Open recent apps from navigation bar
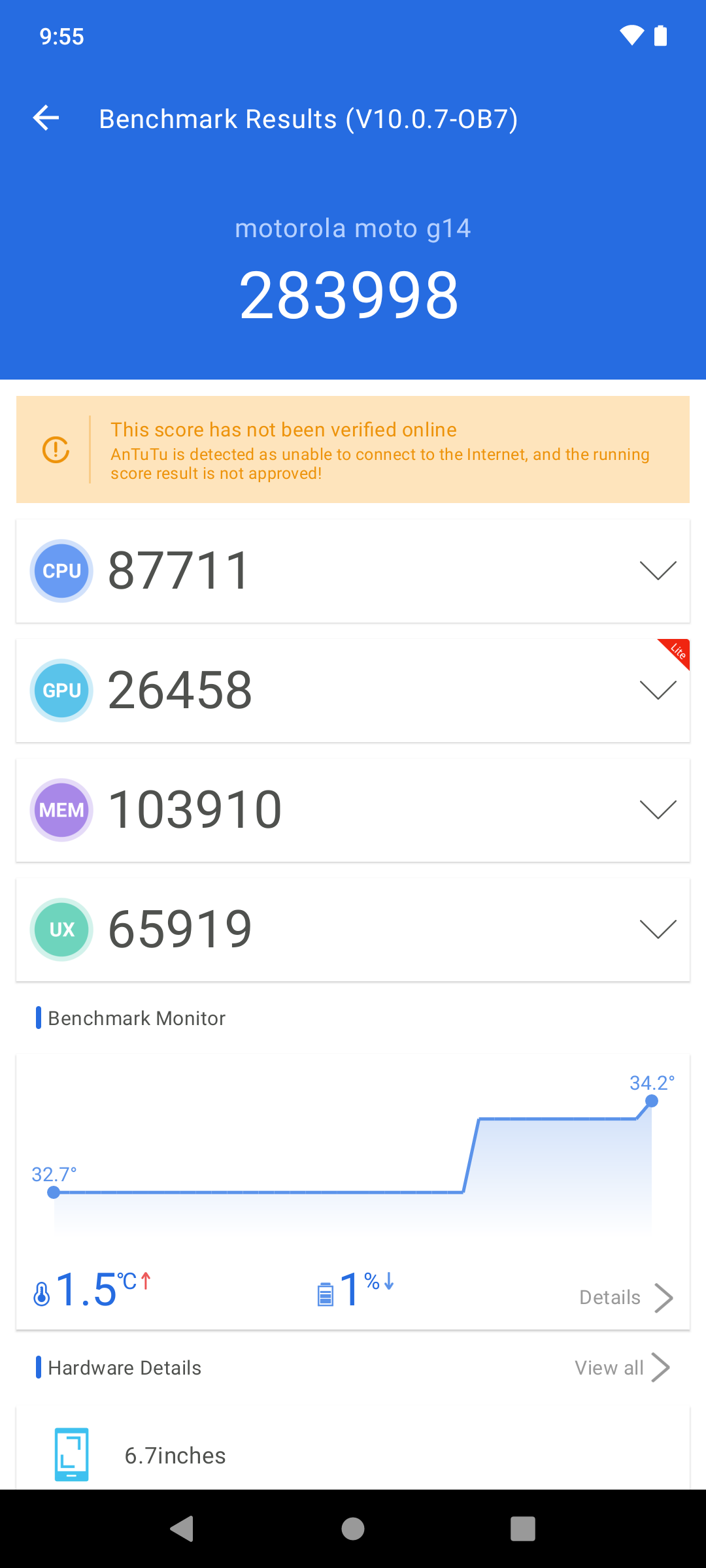Viewport: 706px width, 1568px height. click(x=522, y=1529)
